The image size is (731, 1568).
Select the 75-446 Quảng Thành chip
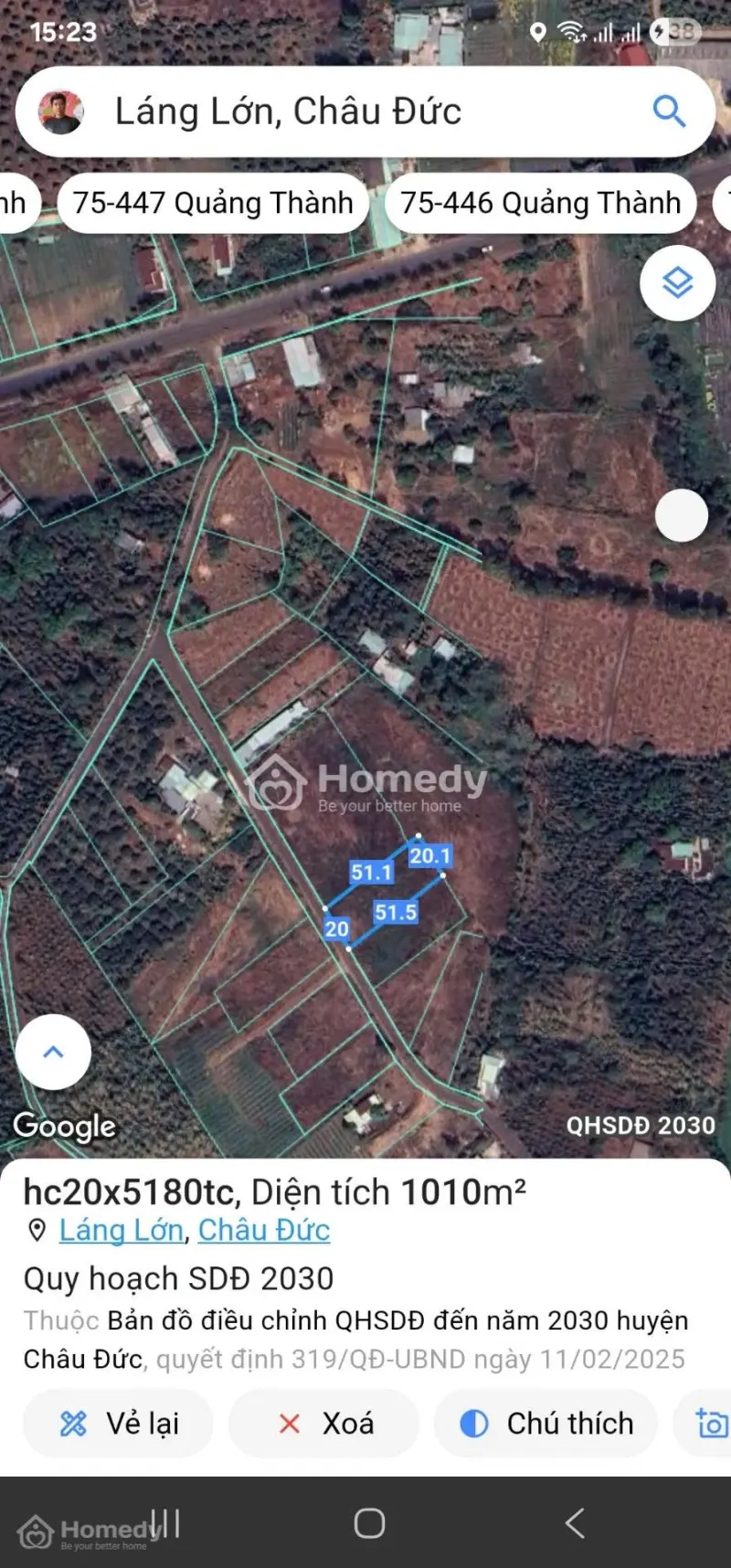click(x=540, y=202)
